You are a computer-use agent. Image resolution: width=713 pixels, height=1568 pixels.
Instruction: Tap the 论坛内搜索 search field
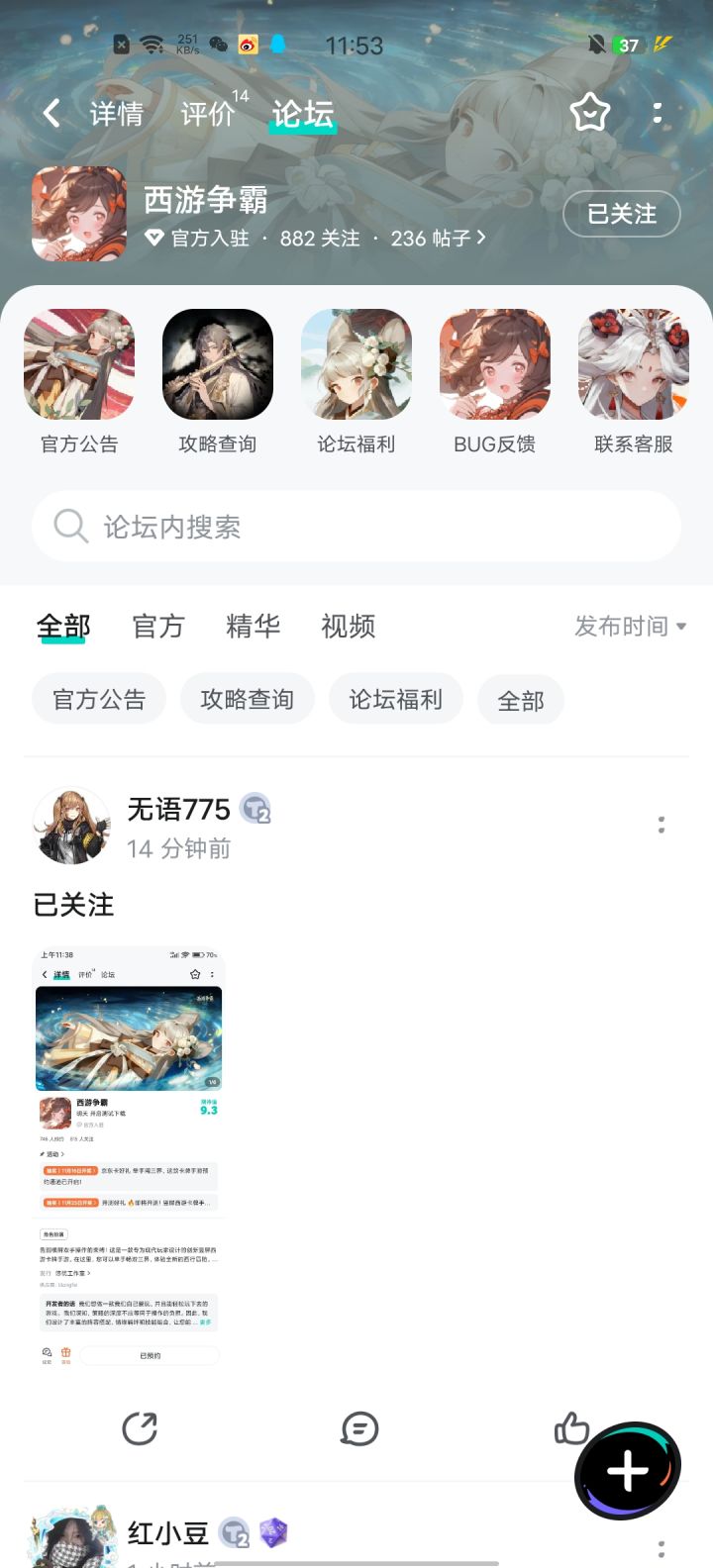point(356,526)
